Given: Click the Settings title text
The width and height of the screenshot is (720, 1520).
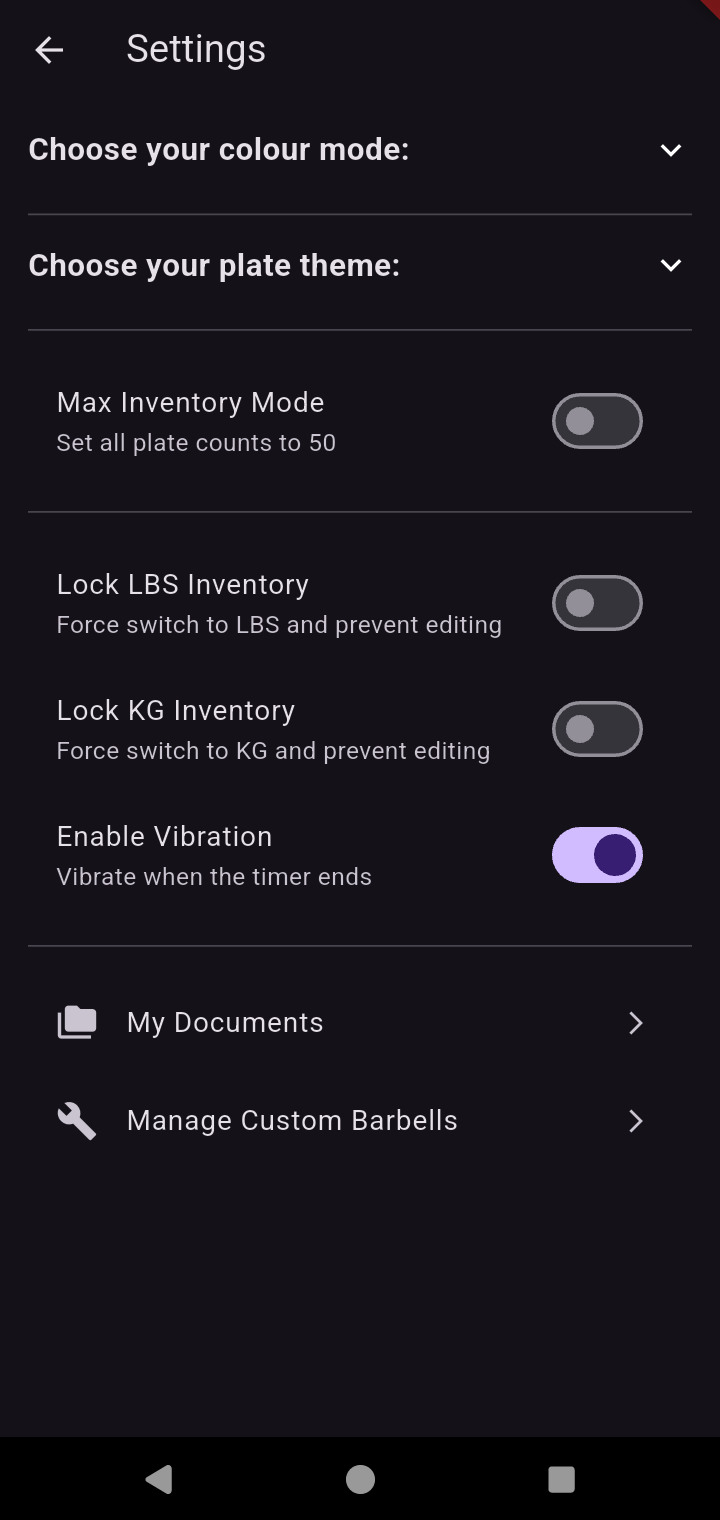Looking at the screenshot, I should (x=196, y=48).
